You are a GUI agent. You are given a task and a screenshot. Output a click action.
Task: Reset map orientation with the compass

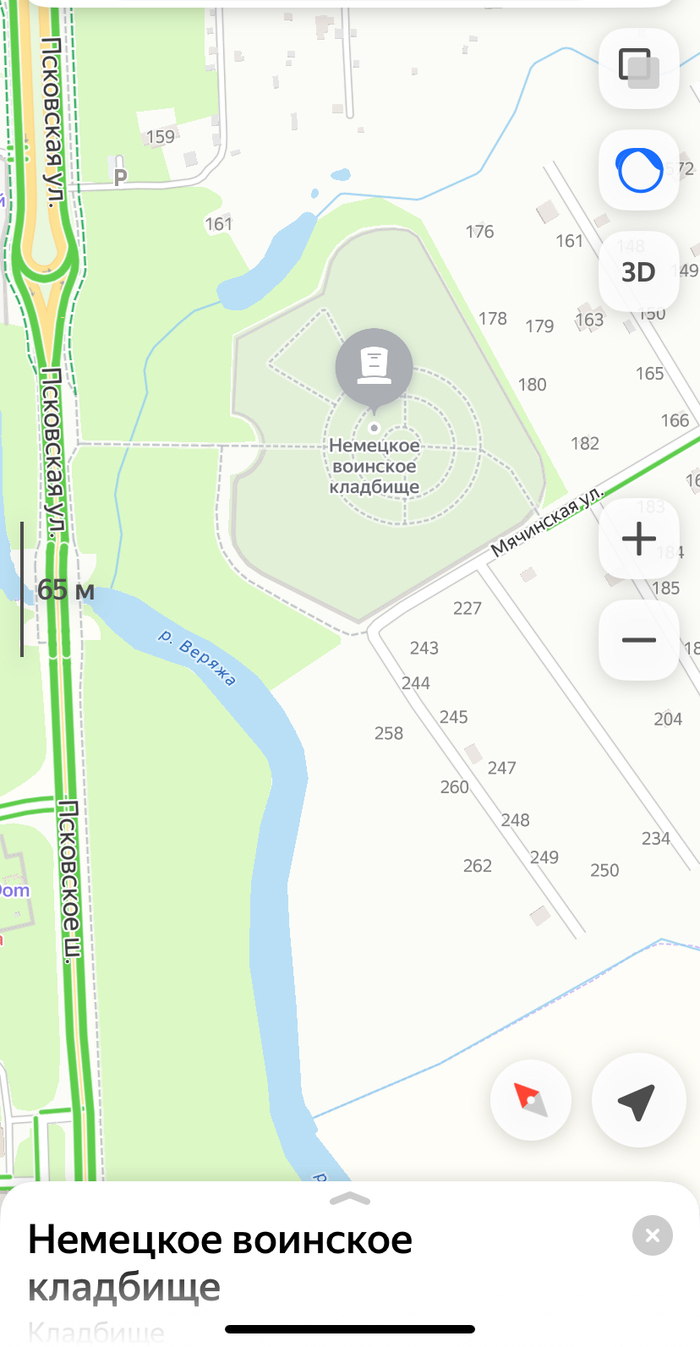point(531,1100)
